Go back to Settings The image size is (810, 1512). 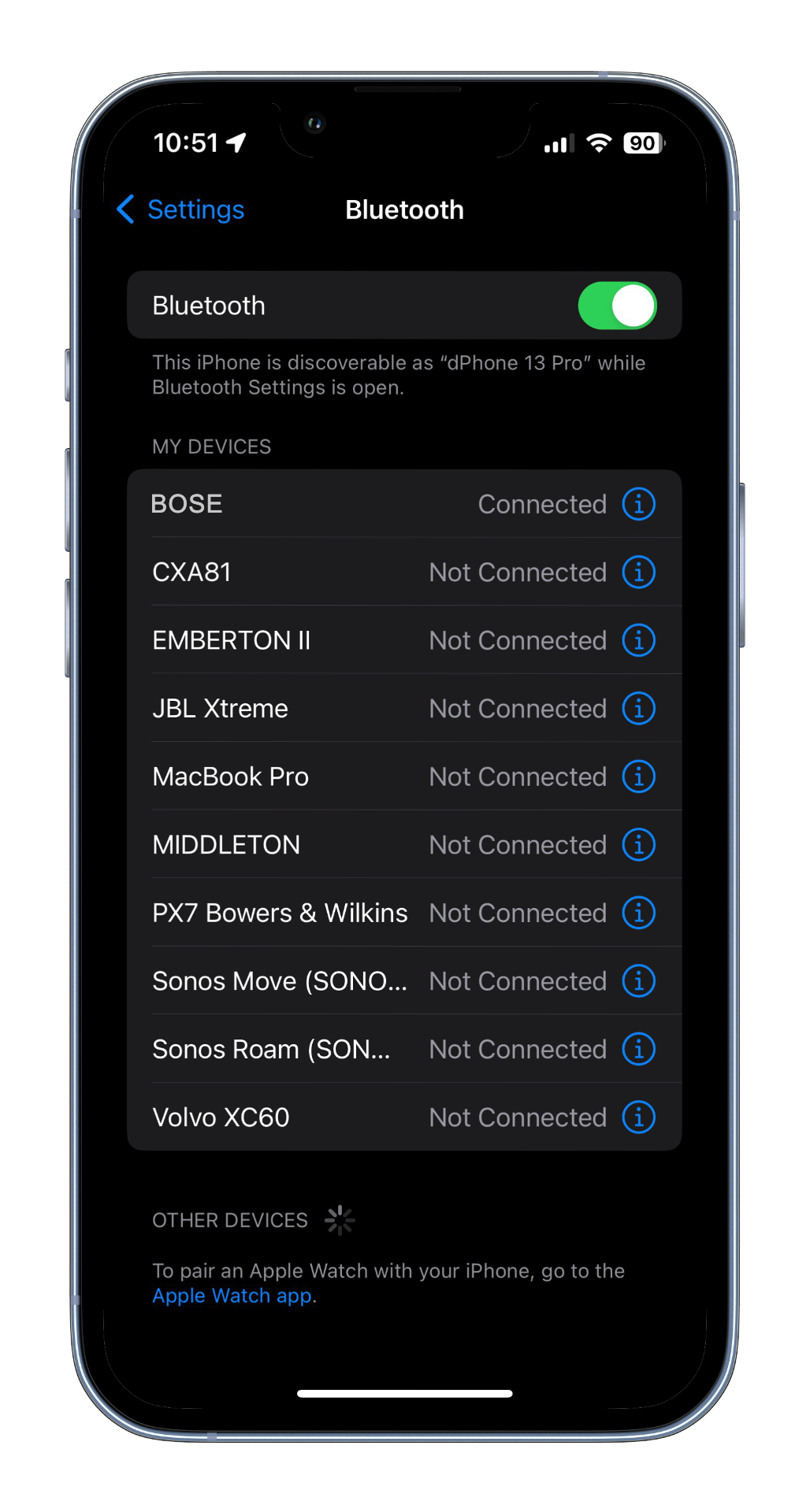[x=180, y=209]
